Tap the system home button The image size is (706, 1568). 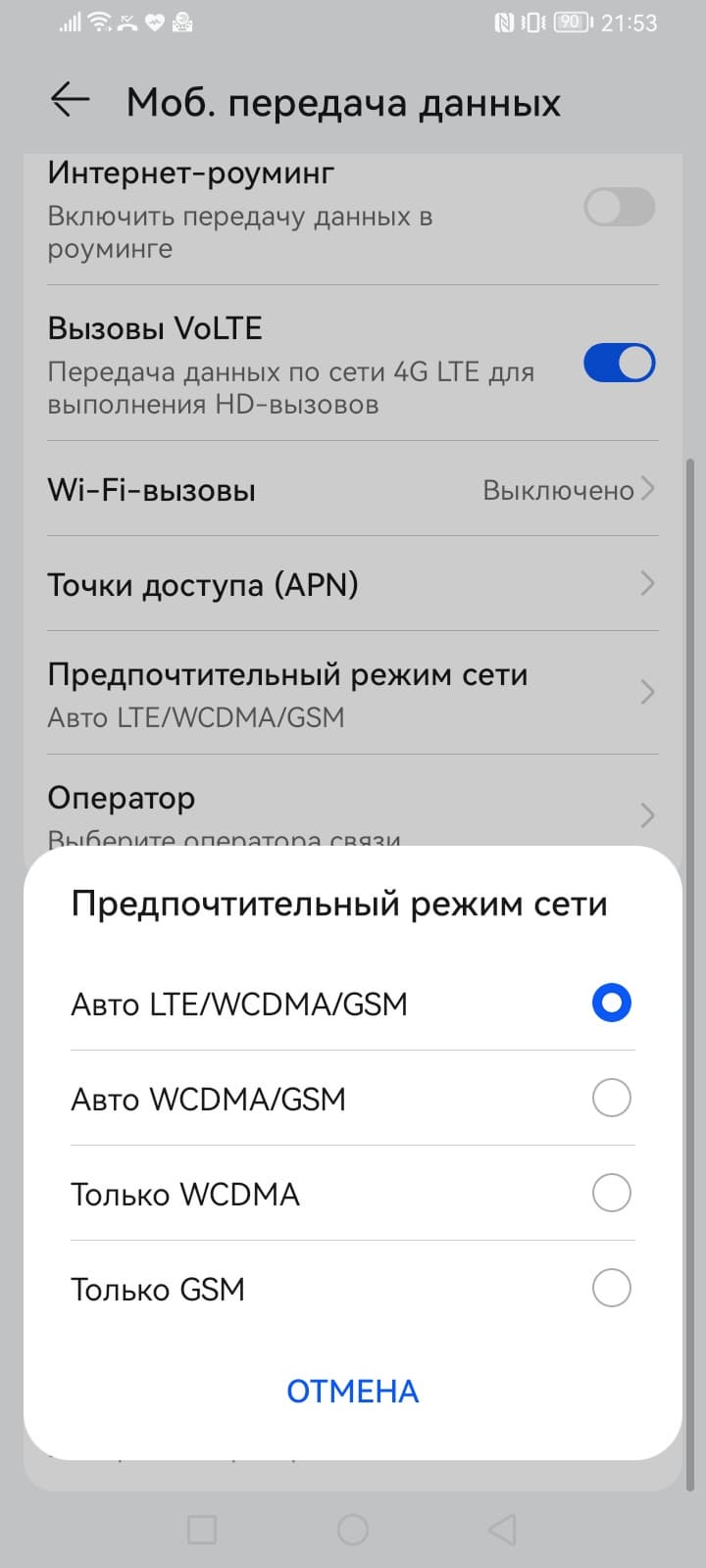tap(352, 1530)
